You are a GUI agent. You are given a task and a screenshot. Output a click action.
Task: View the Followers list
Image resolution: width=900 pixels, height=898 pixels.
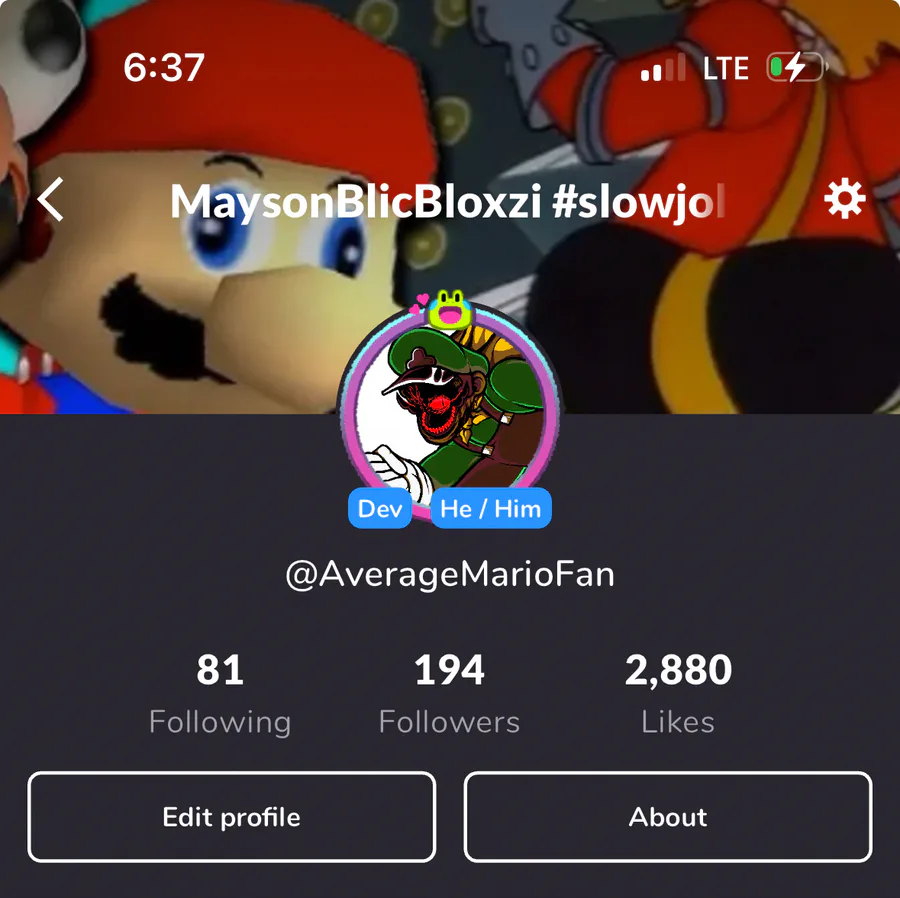coord(449,694)
